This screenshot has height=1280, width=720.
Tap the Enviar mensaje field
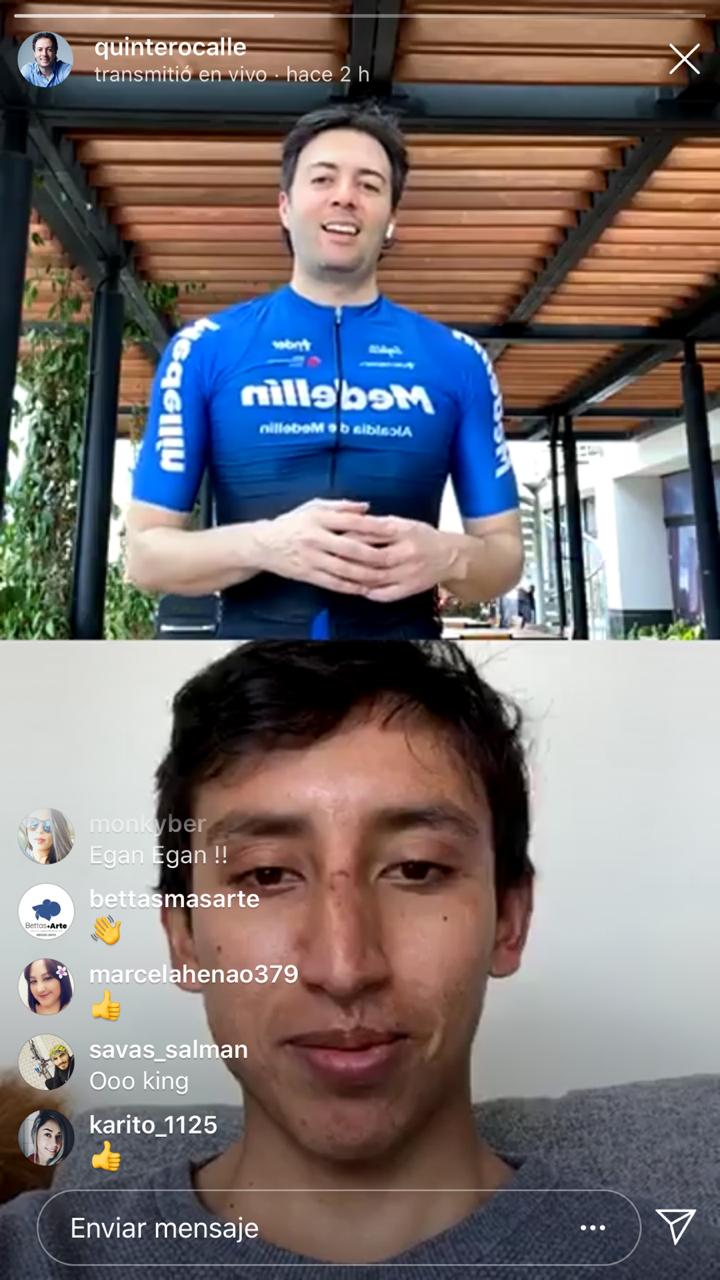(x=300, y=1227)
